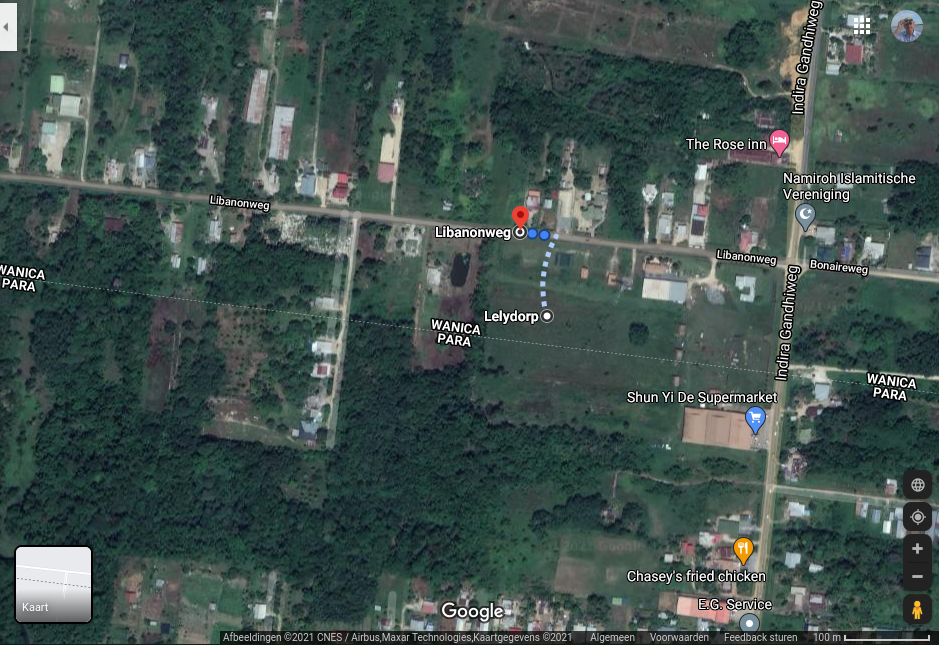Screen dimensions: 939x645
Task: Open Chasey's fried chicken restaurant marker
Action: click(x=743, y=550)
